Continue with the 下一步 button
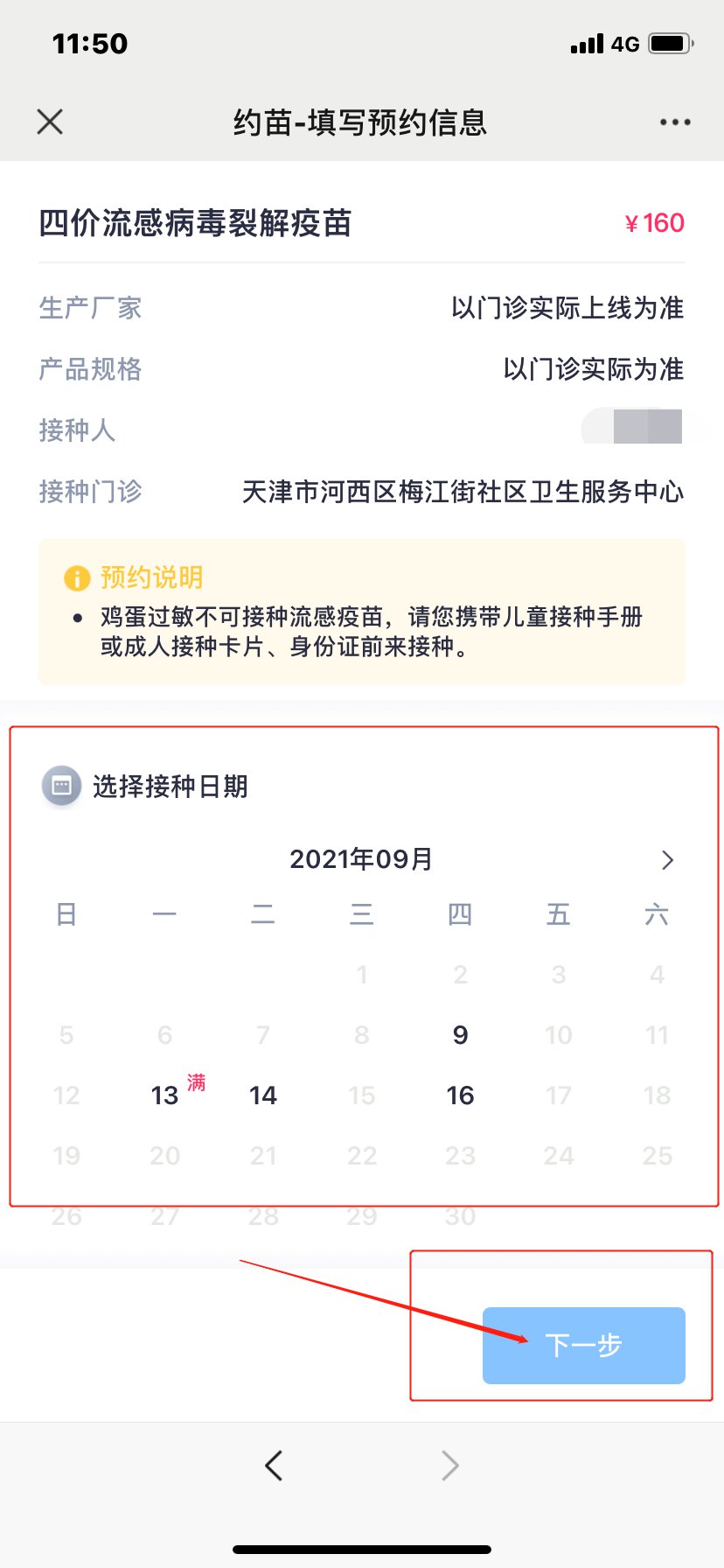The width and height of the screenshot is (724, 1568). [583, 1345]
